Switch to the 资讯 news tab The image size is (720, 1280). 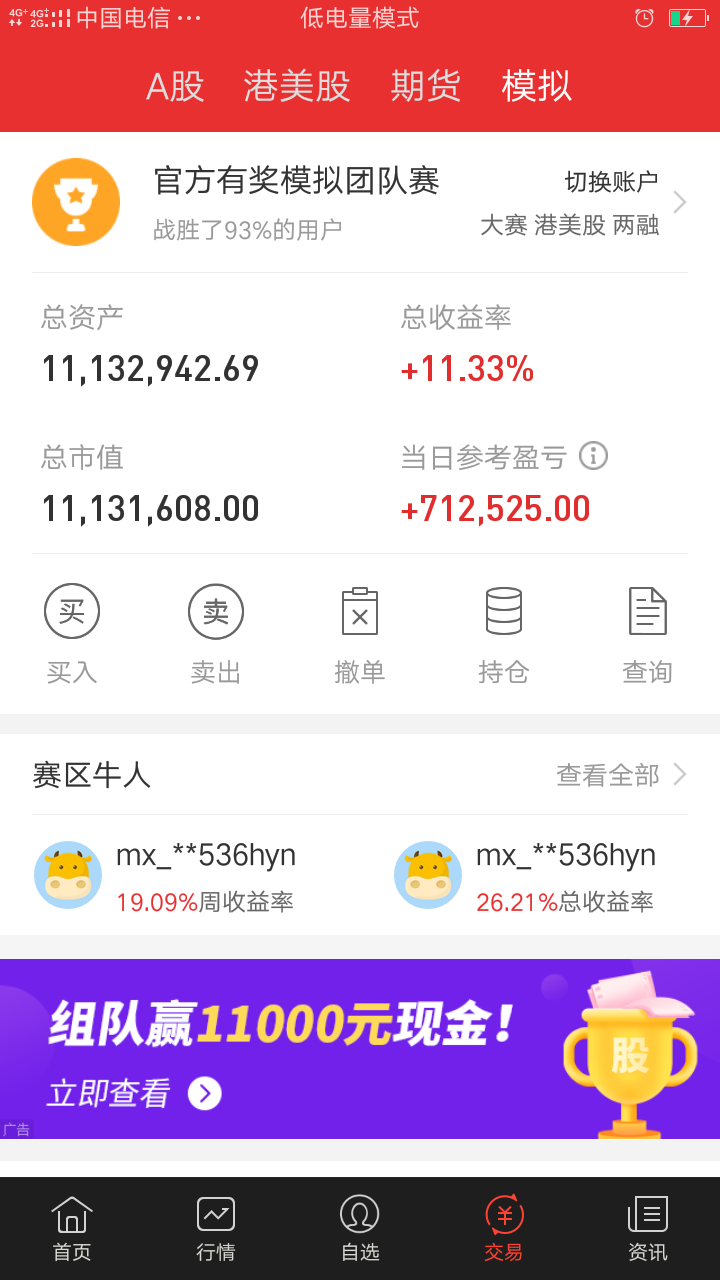(x=648, y=1229)
